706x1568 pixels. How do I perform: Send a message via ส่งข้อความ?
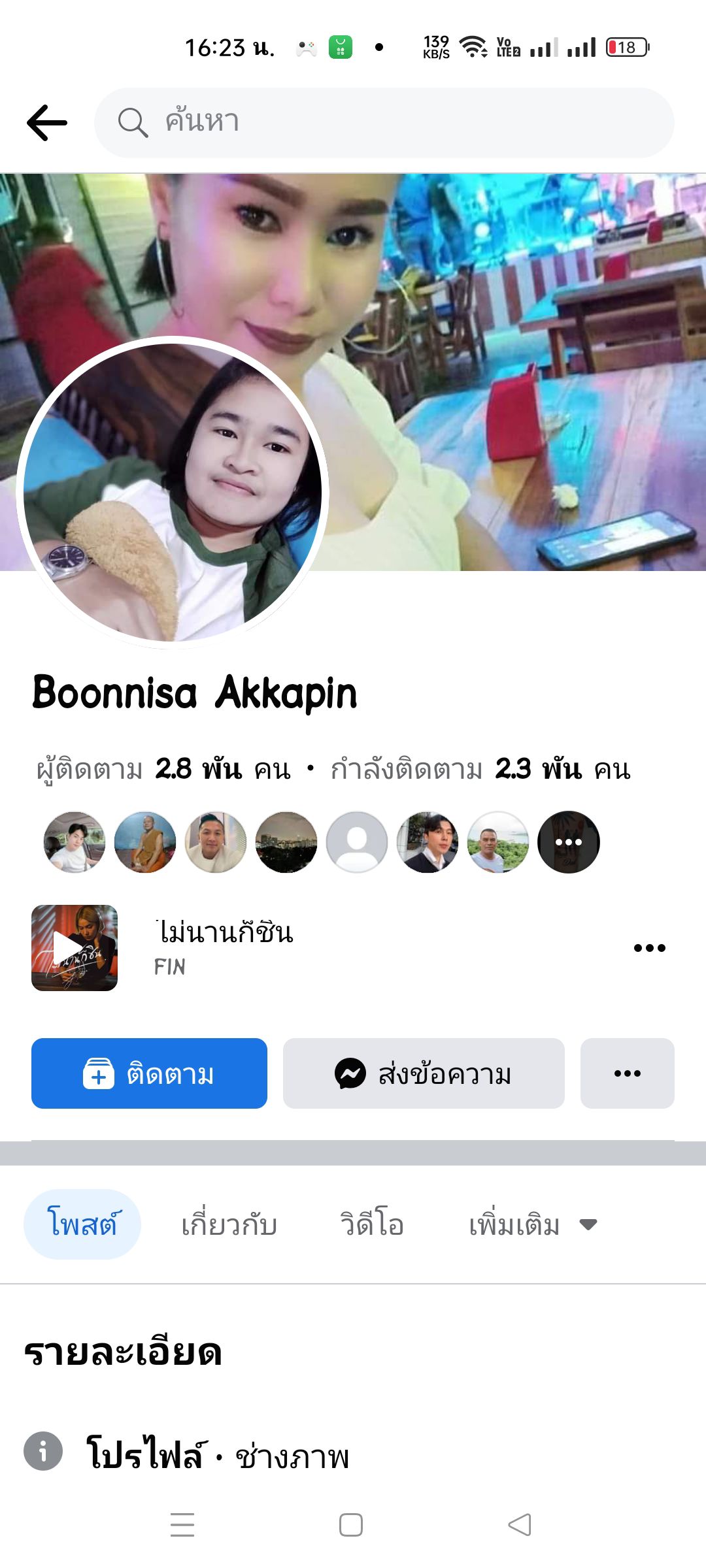(424, 1073)
